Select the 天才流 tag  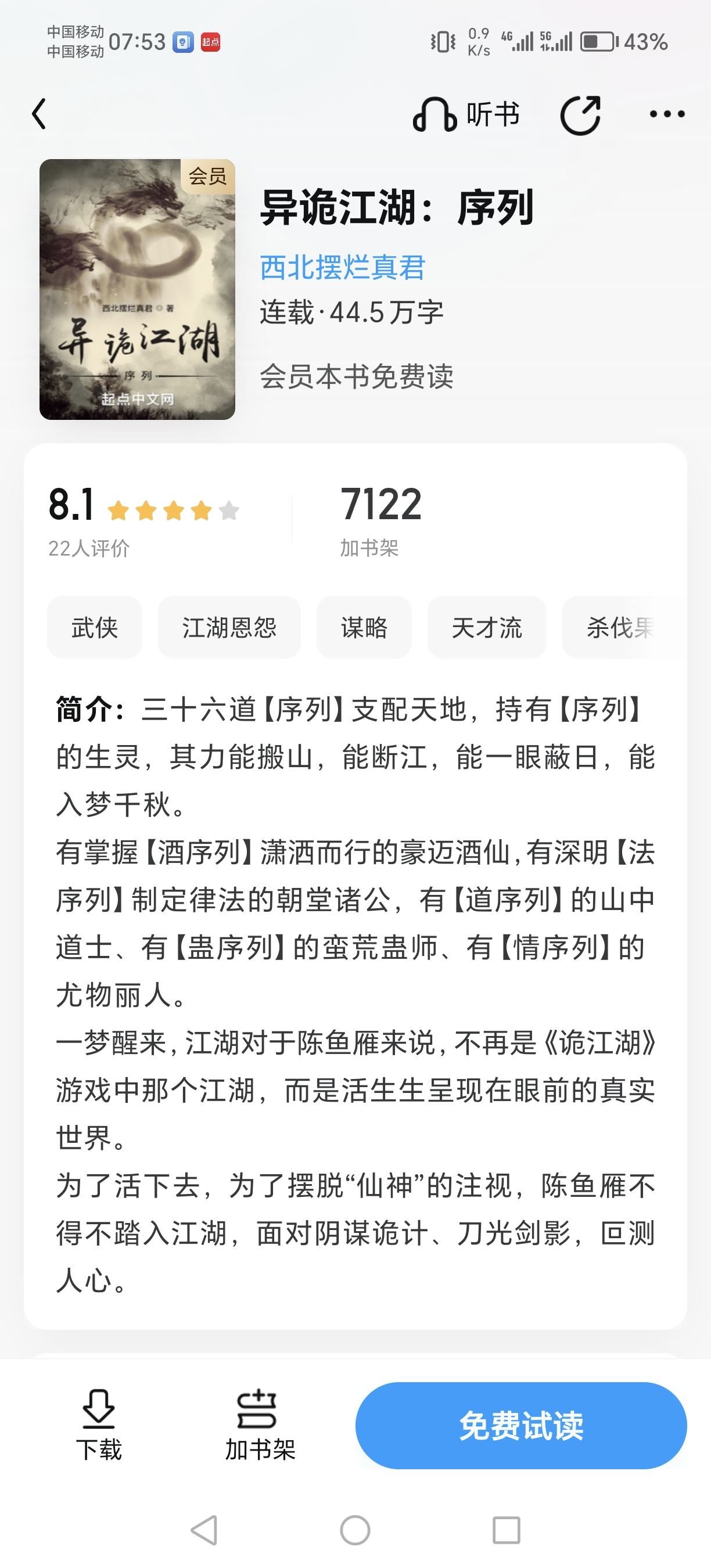click(x=486, y=628)
